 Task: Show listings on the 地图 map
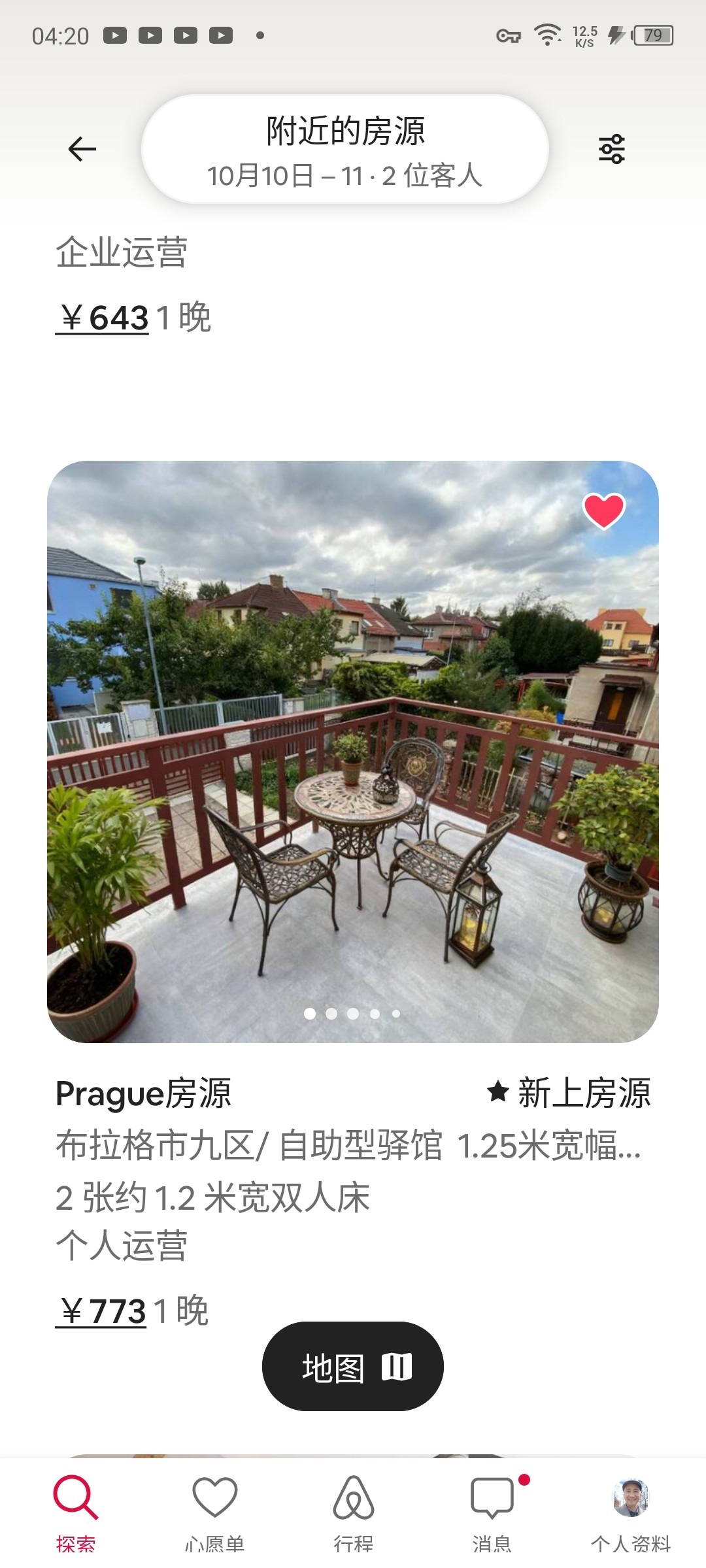tap(353, 1366)
